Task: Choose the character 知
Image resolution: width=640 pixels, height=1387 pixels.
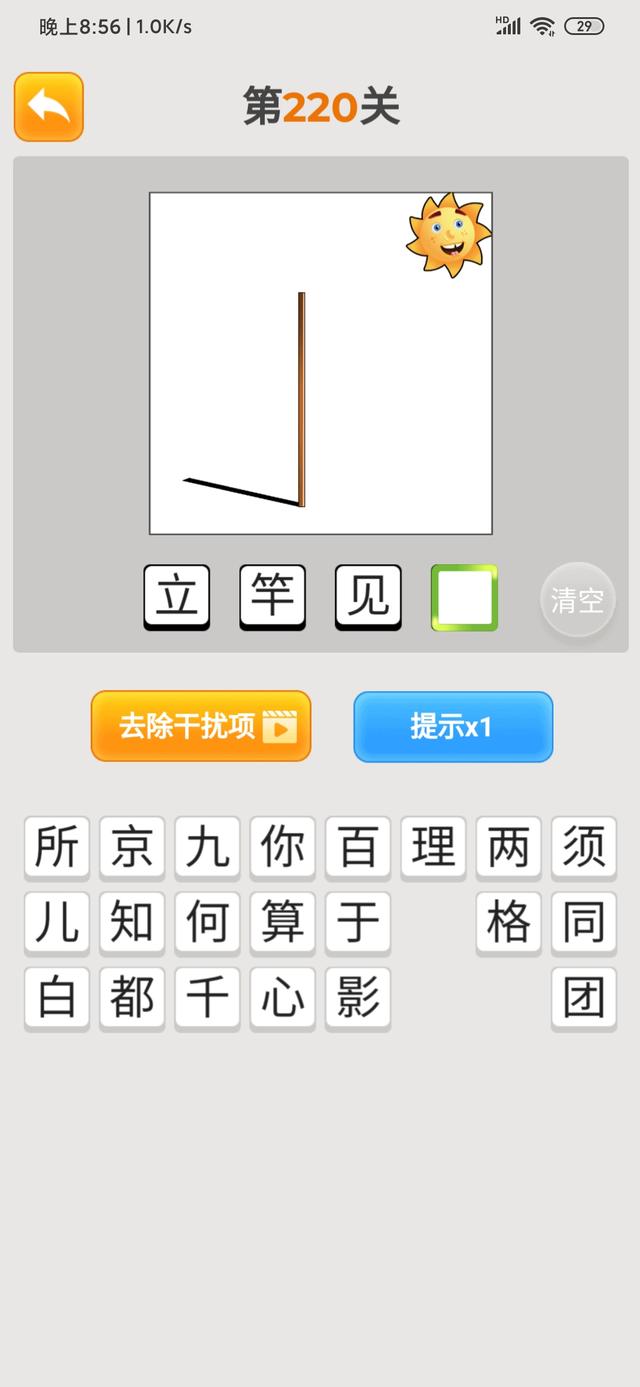Action: click(132, 923)
